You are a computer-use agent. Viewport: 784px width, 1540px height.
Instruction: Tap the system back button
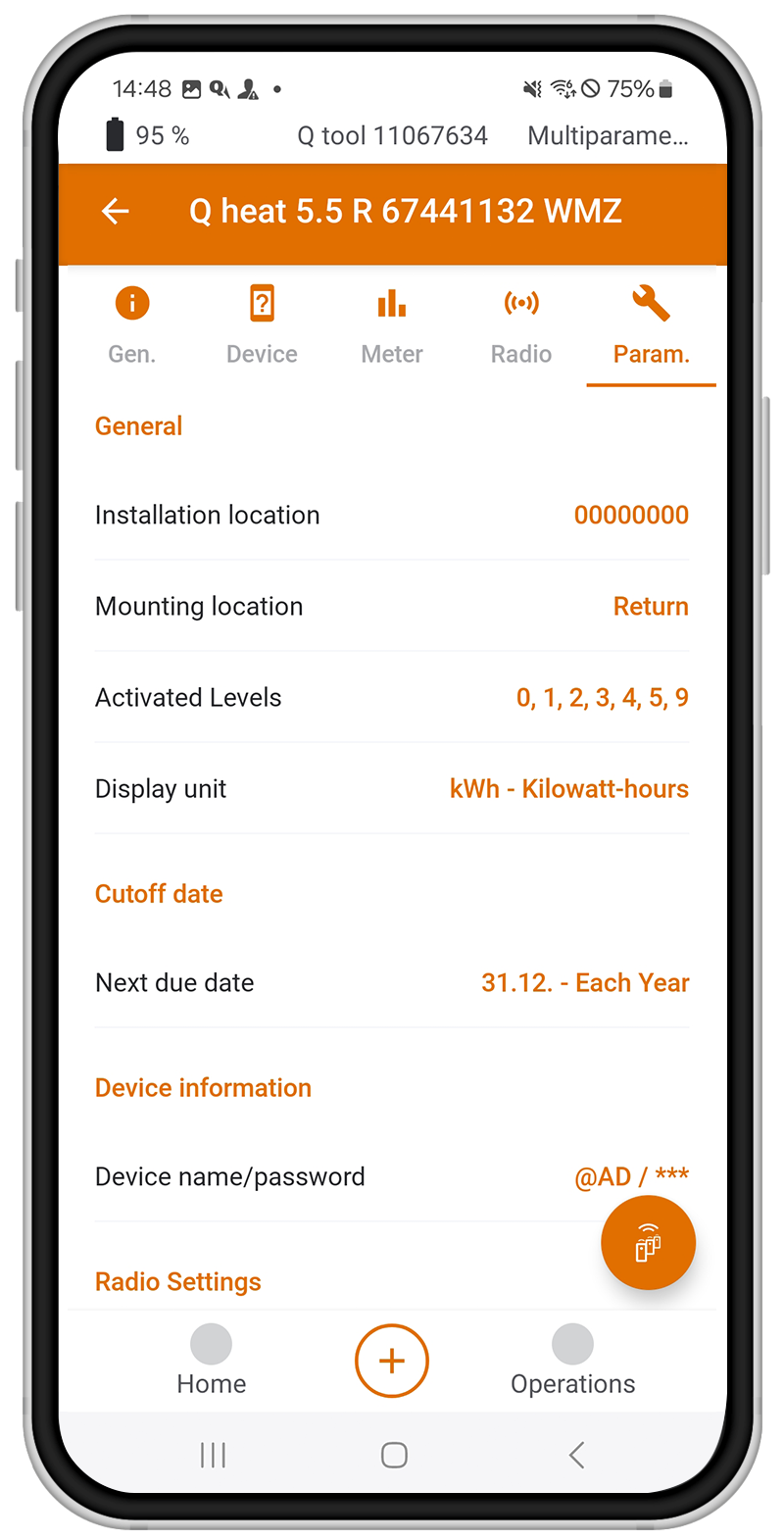[576, 1455]
